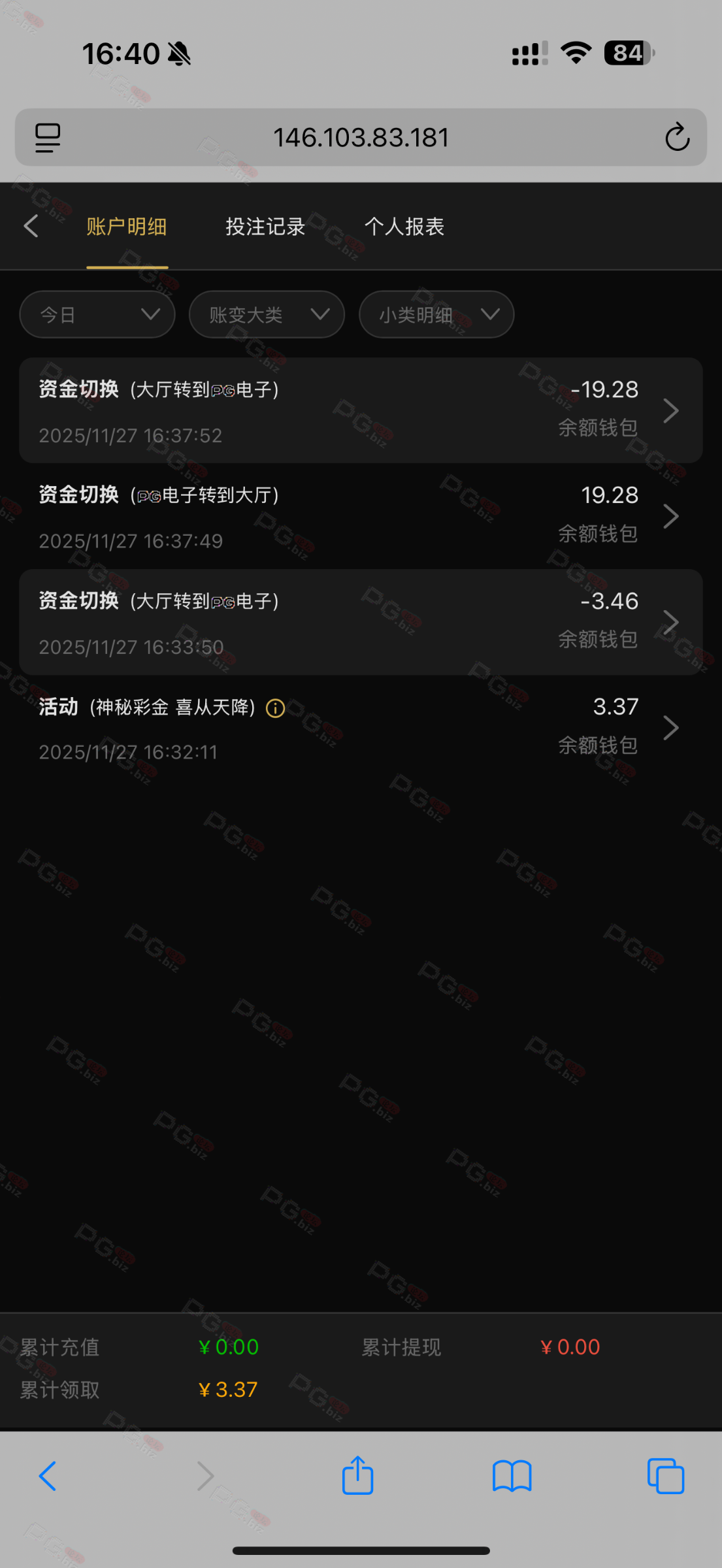The image size is (722, 1568).
Task: Open the page settings icon in address bar
Action: click(48, 137)
